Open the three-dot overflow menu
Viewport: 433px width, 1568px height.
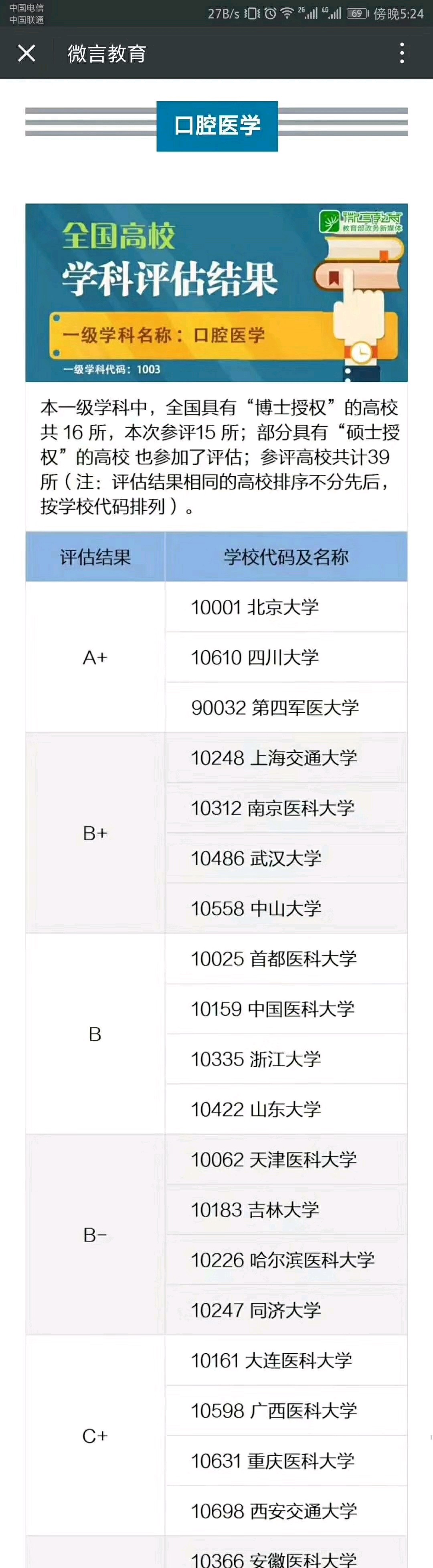tap(401, 53)
